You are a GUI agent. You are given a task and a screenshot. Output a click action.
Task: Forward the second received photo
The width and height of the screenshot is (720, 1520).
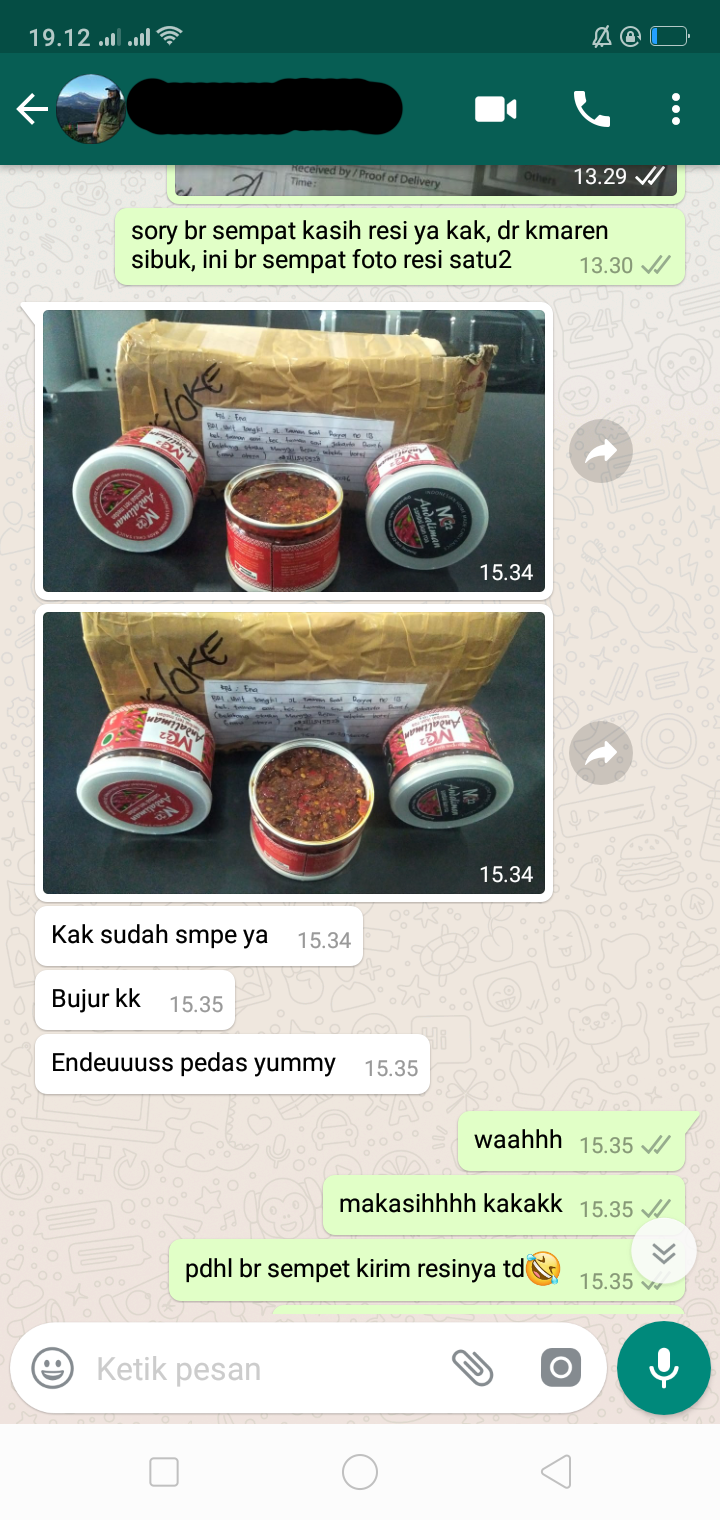click(x=601, y=753)
